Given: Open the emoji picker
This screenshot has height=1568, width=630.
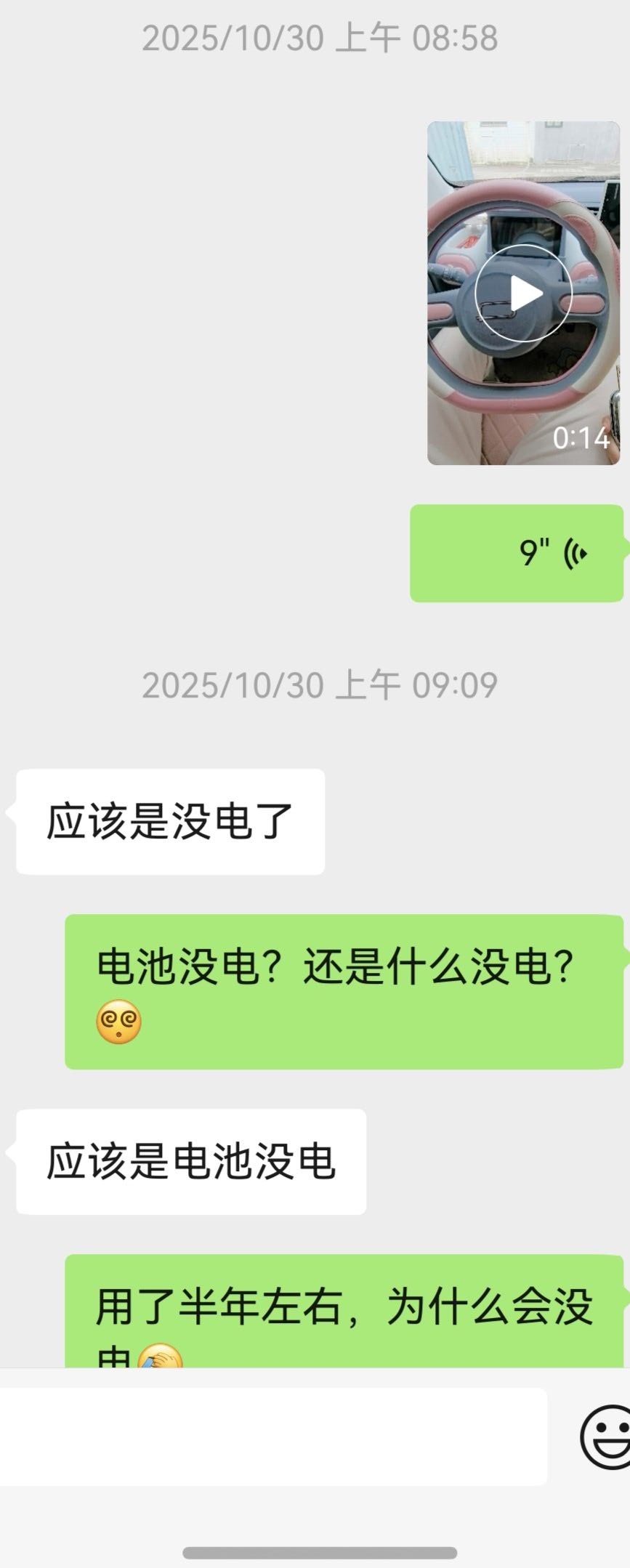Looking at the screenshot, I should tap(606, 1437).
